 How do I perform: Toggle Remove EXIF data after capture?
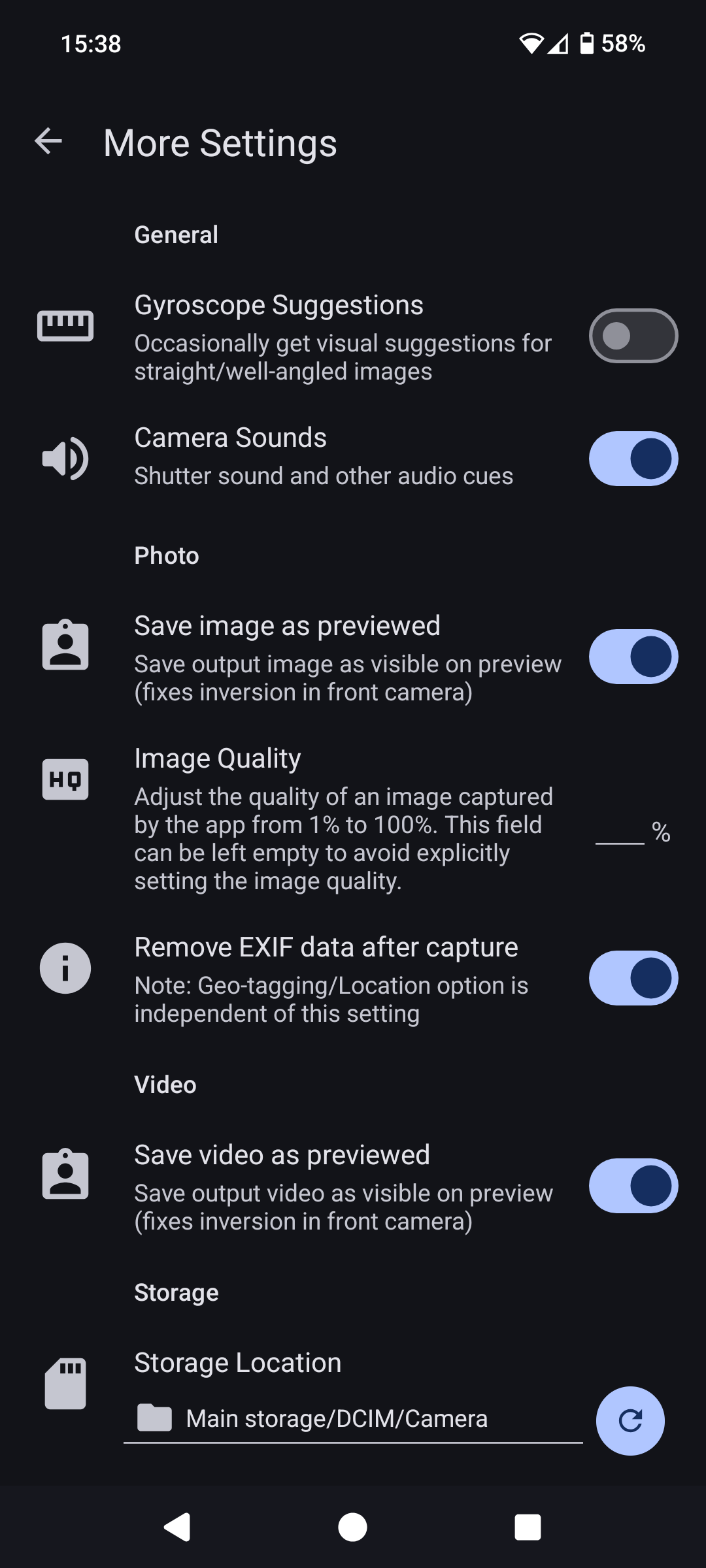(x=633, y=978)
